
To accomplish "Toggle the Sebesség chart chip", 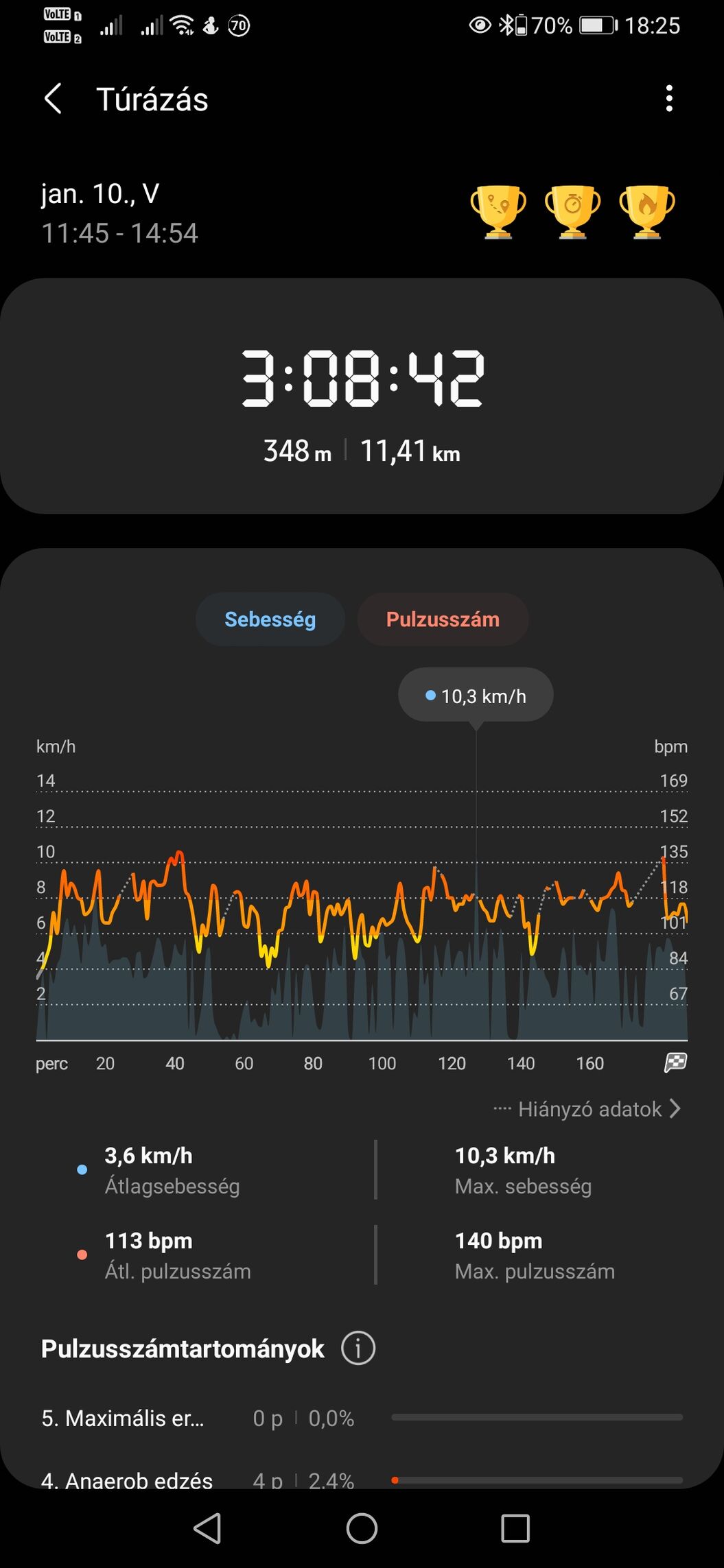I will point(270,619).
